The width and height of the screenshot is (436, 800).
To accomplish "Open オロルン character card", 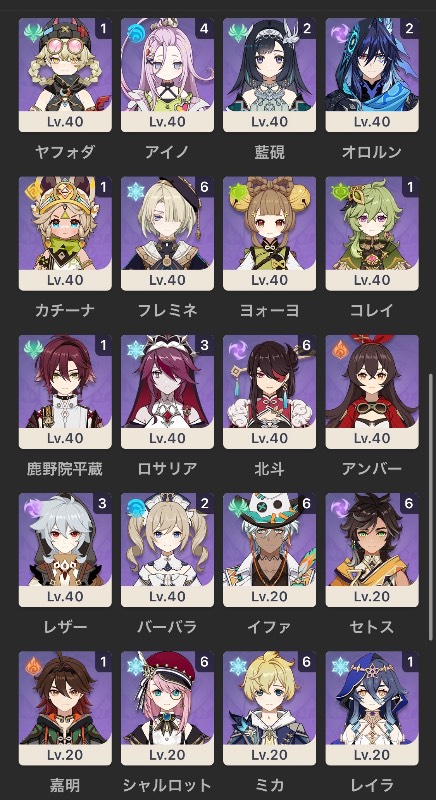I will pos(372,75).
